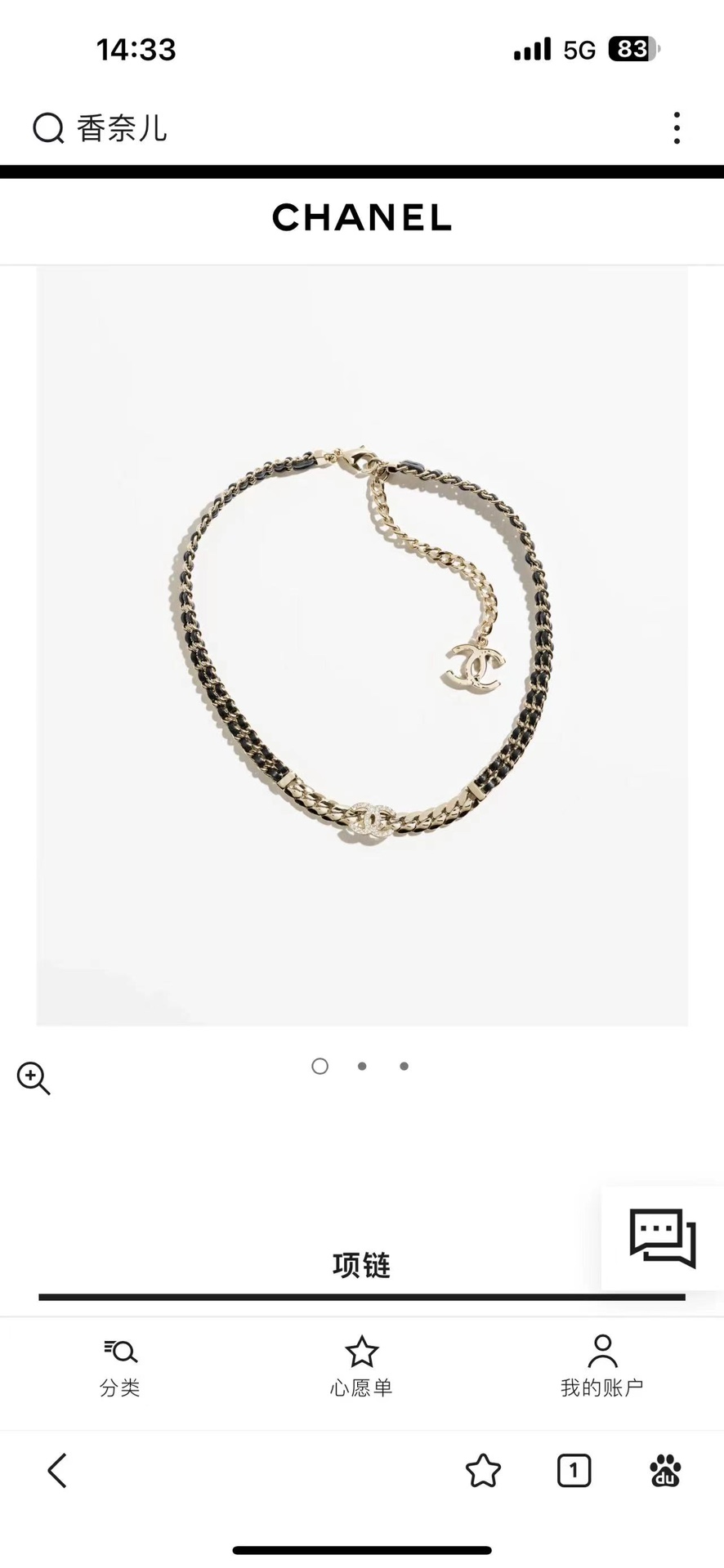
Task: Bookmark this page with the star
Action: tap(483, 1471)
